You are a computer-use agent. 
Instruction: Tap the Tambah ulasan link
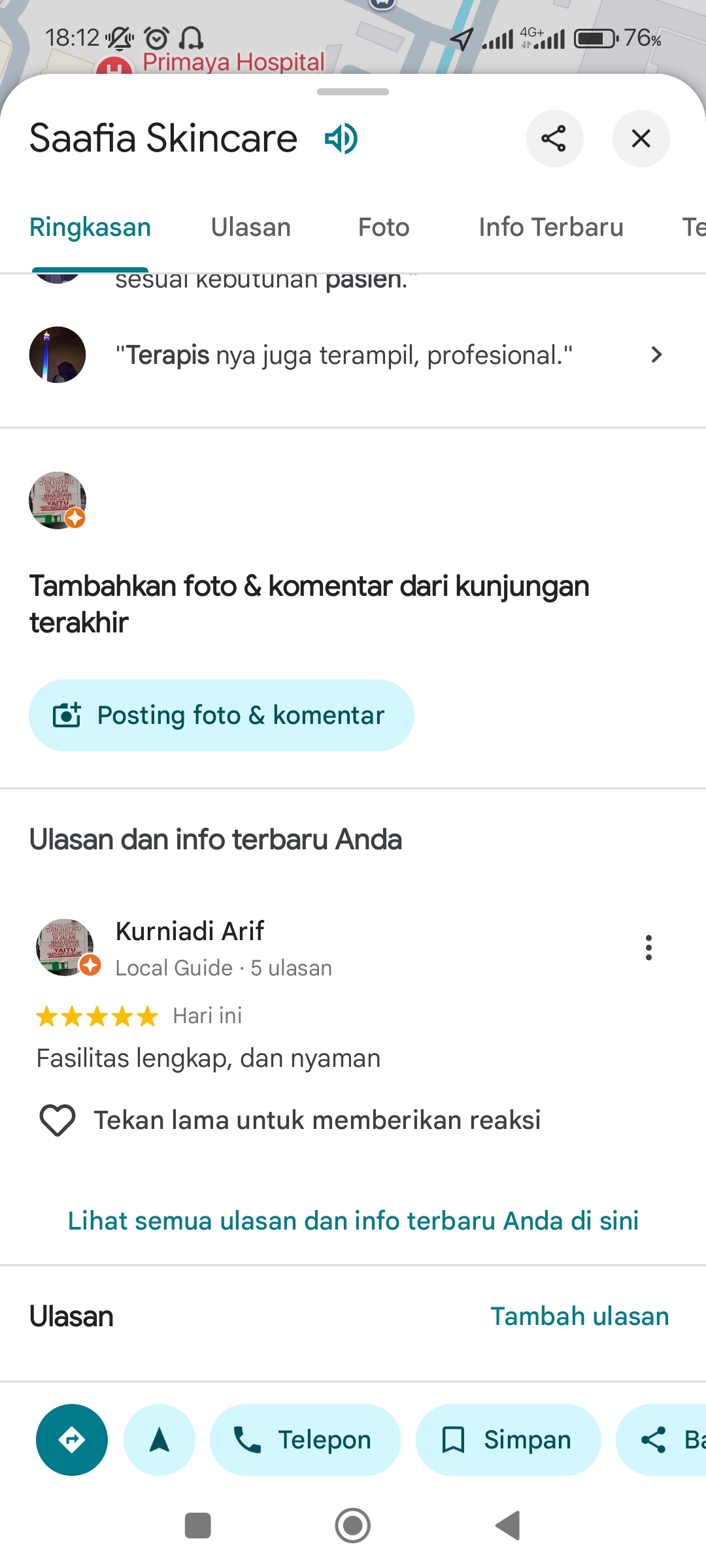pos(580,1316)
